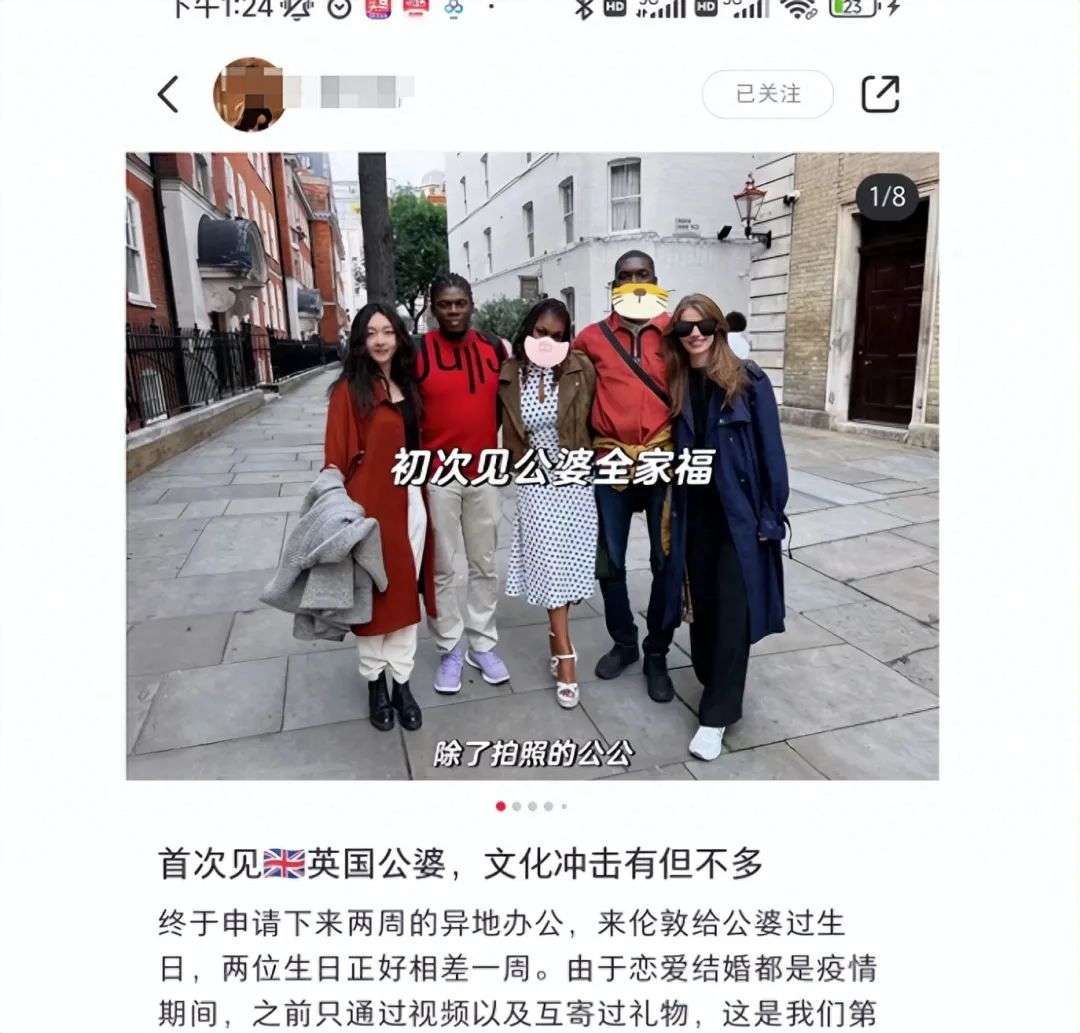The width and height of the screenshot is (1080, 1033).
Task: Open the post author's profile avatar
Action: click(x=249, y=94)
